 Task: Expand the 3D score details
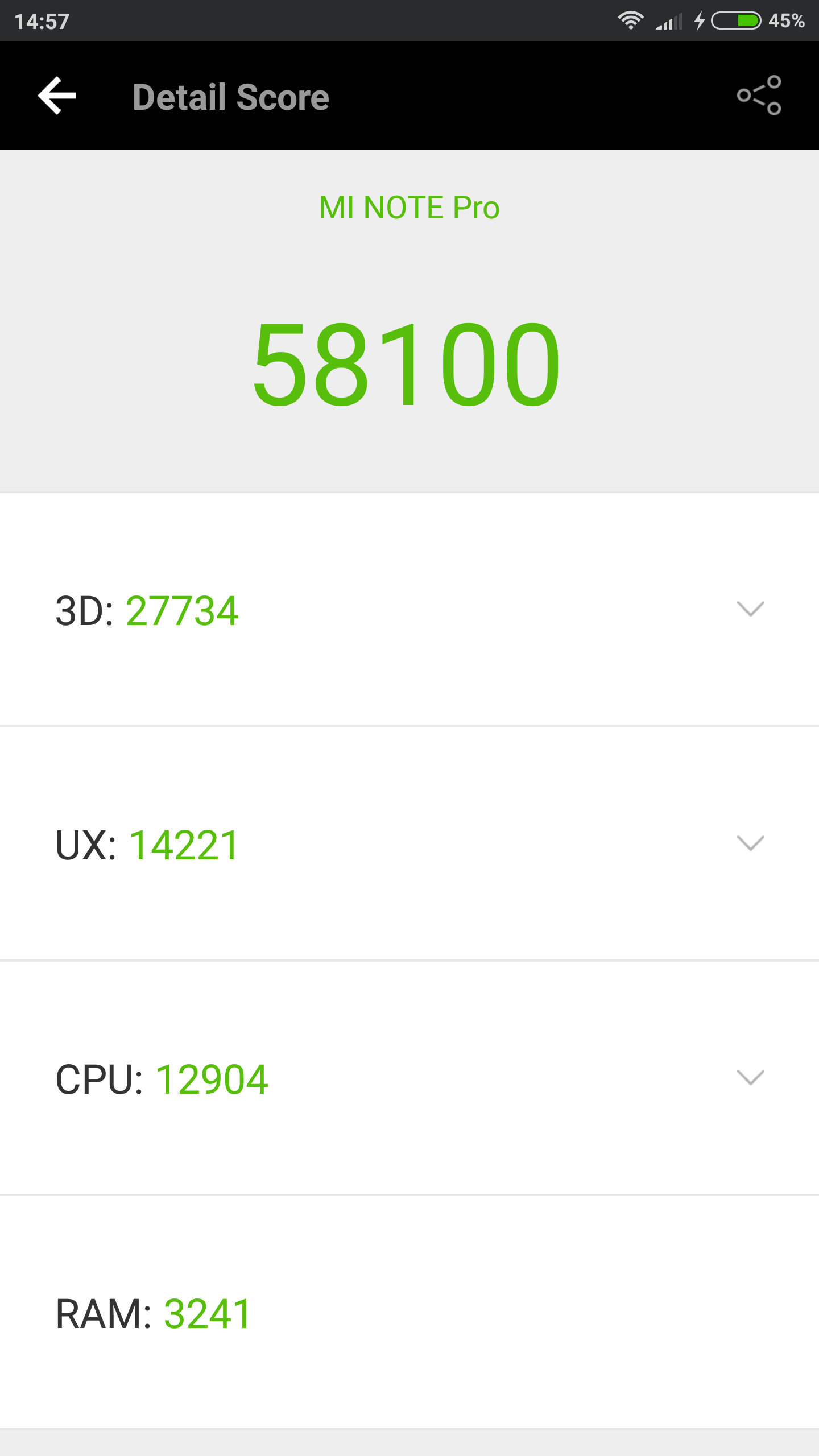point(750,609)
